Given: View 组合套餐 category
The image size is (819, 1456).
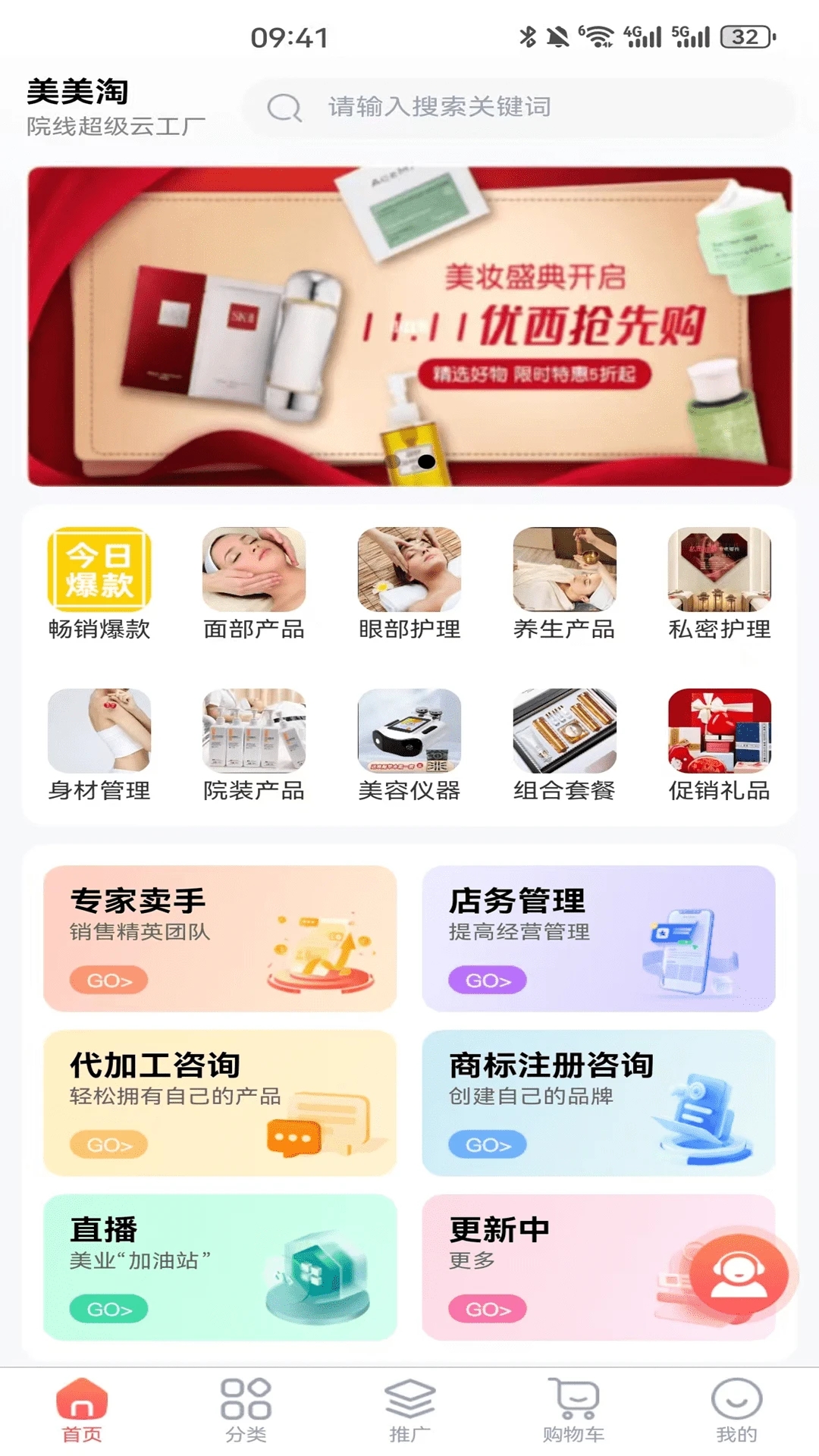Looking at the screenshot, I should click(x=564, y=745).
